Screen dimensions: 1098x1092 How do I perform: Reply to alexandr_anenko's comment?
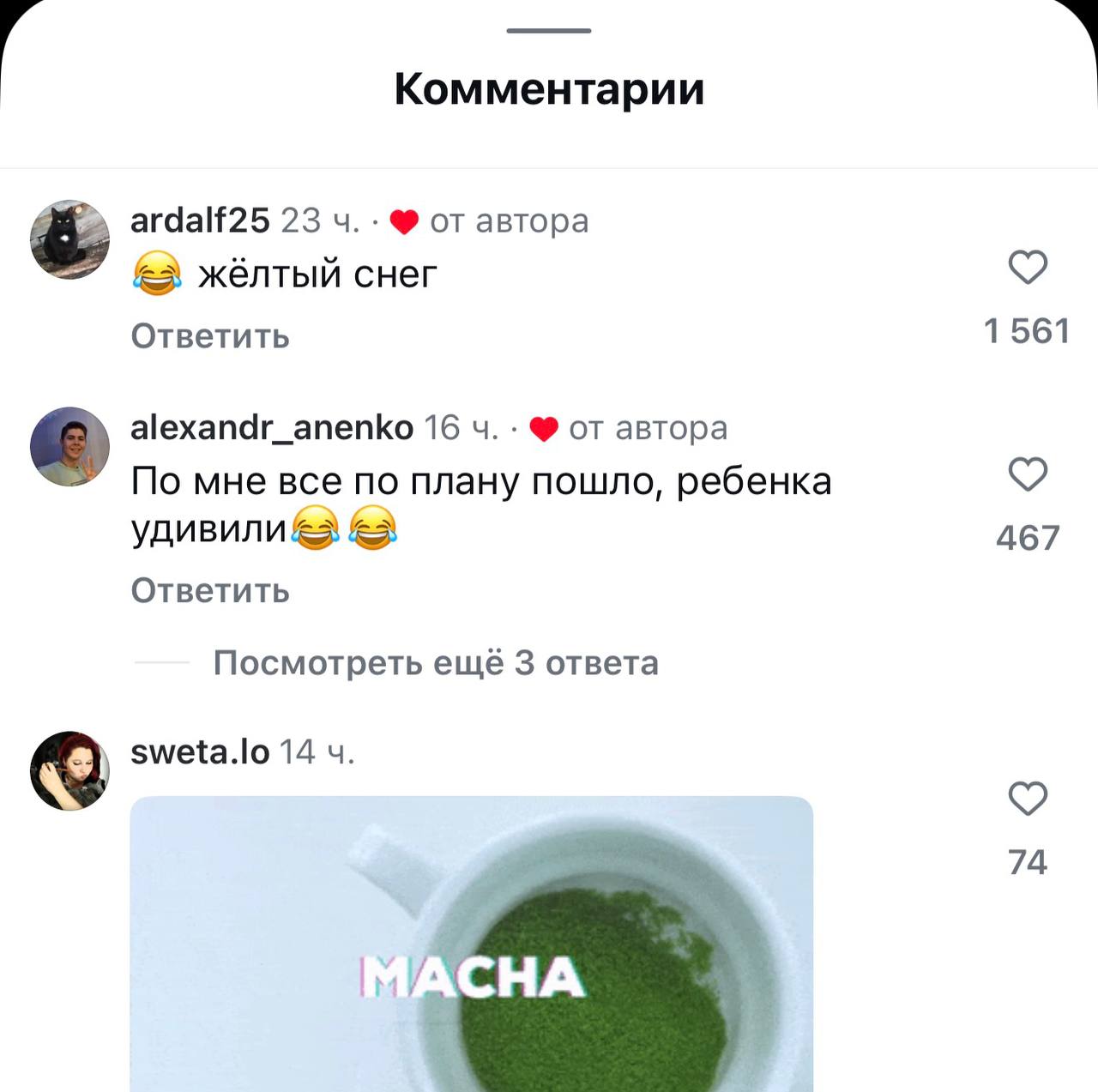point(210,591)
